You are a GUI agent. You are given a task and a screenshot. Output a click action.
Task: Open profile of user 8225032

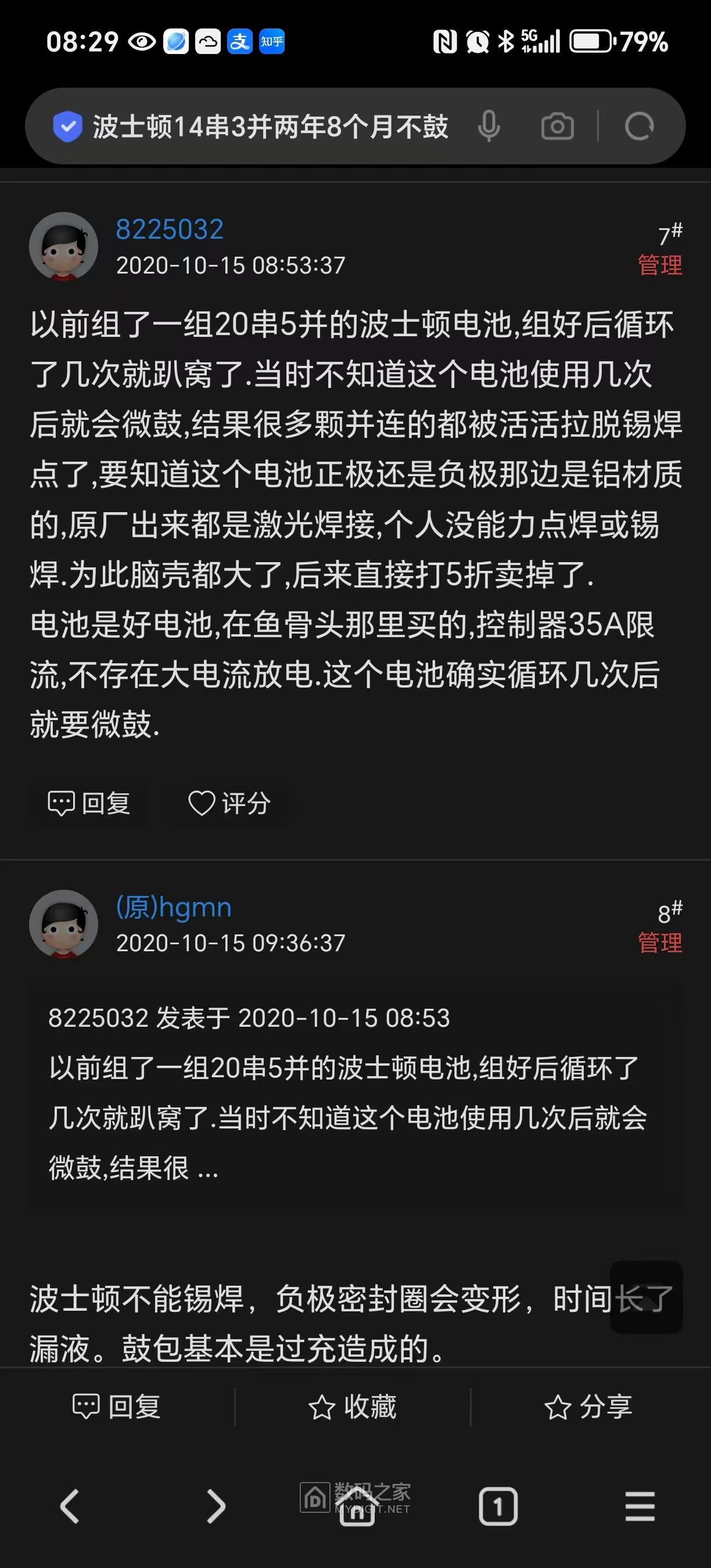click(170, 229)
